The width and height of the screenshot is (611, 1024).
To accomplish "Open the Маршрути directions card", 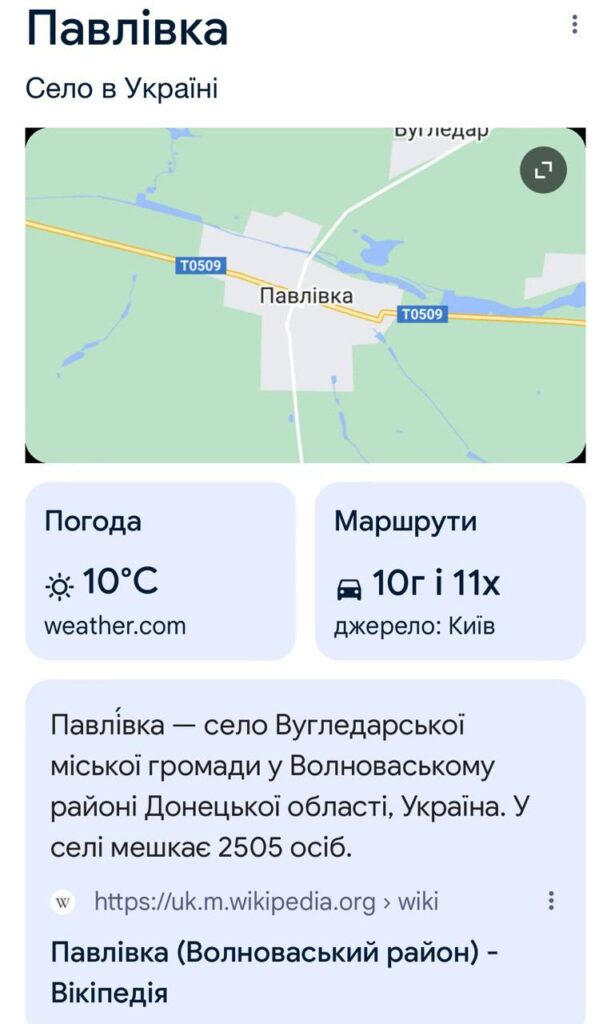I will click(x=450, y=571).
